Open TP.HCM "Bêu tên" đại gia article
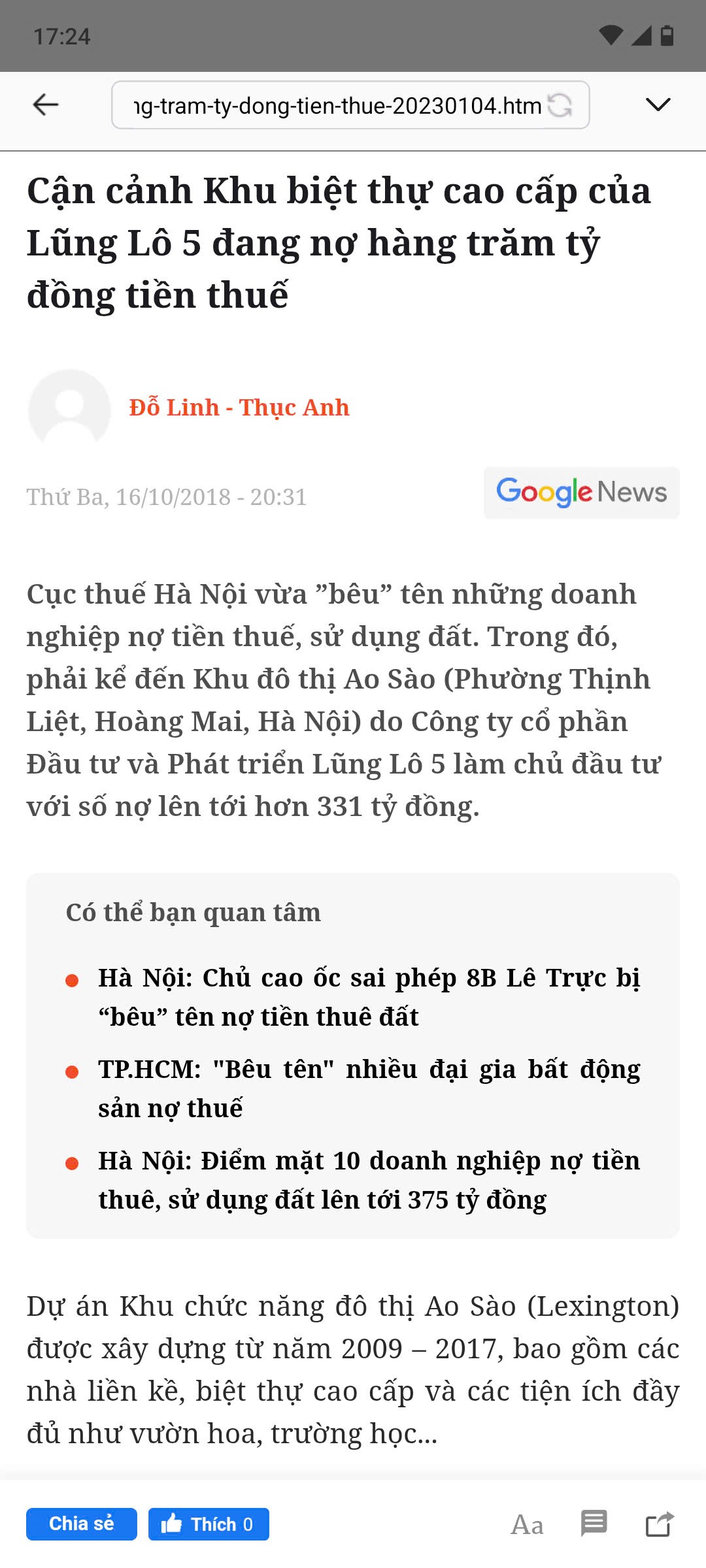This screenshot has width=706, height=1568. pos(369,1088)
